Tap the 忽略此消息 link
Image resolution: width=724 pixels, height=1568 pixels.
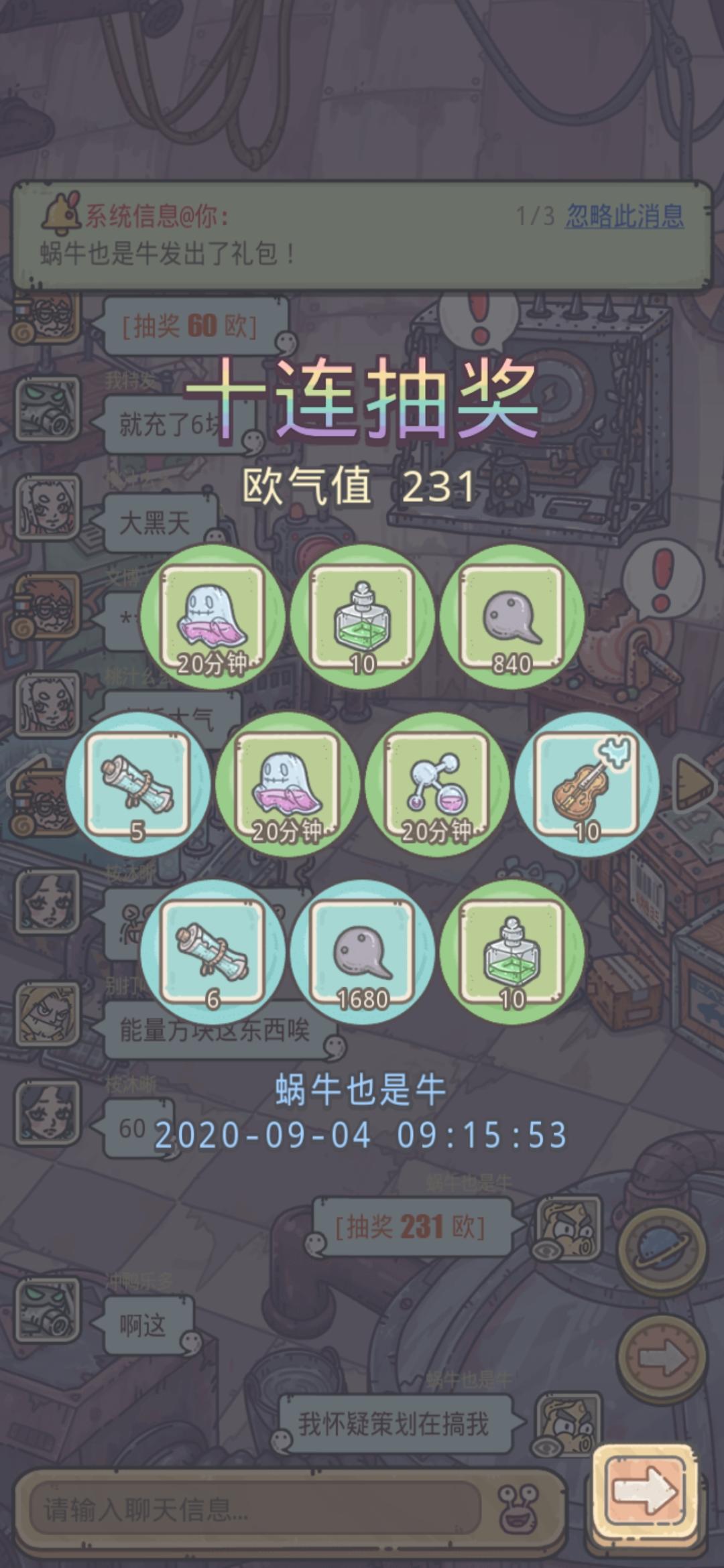(624, 216)
